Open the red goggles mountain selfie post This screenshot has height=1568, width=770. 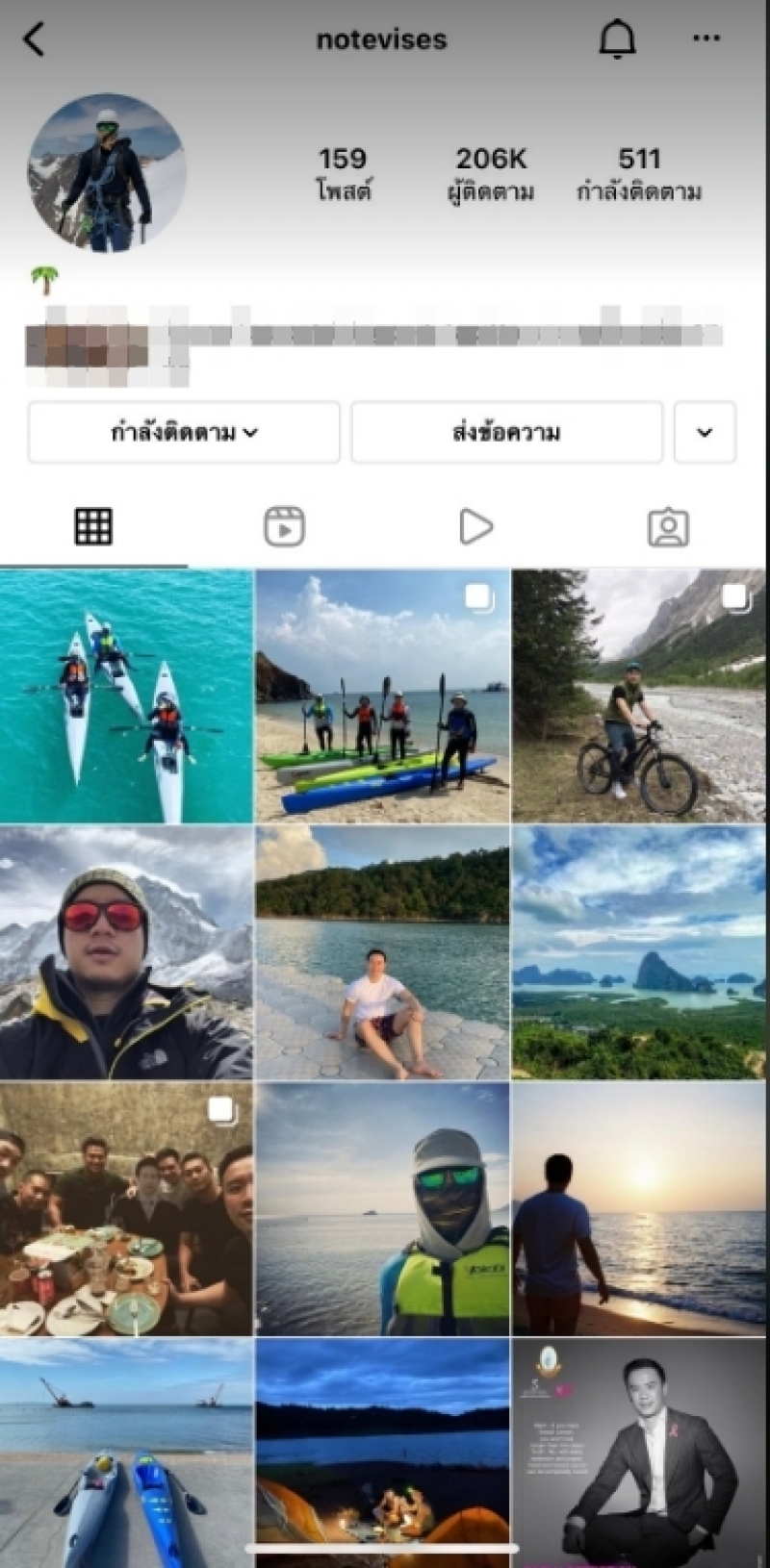(126, 952)
